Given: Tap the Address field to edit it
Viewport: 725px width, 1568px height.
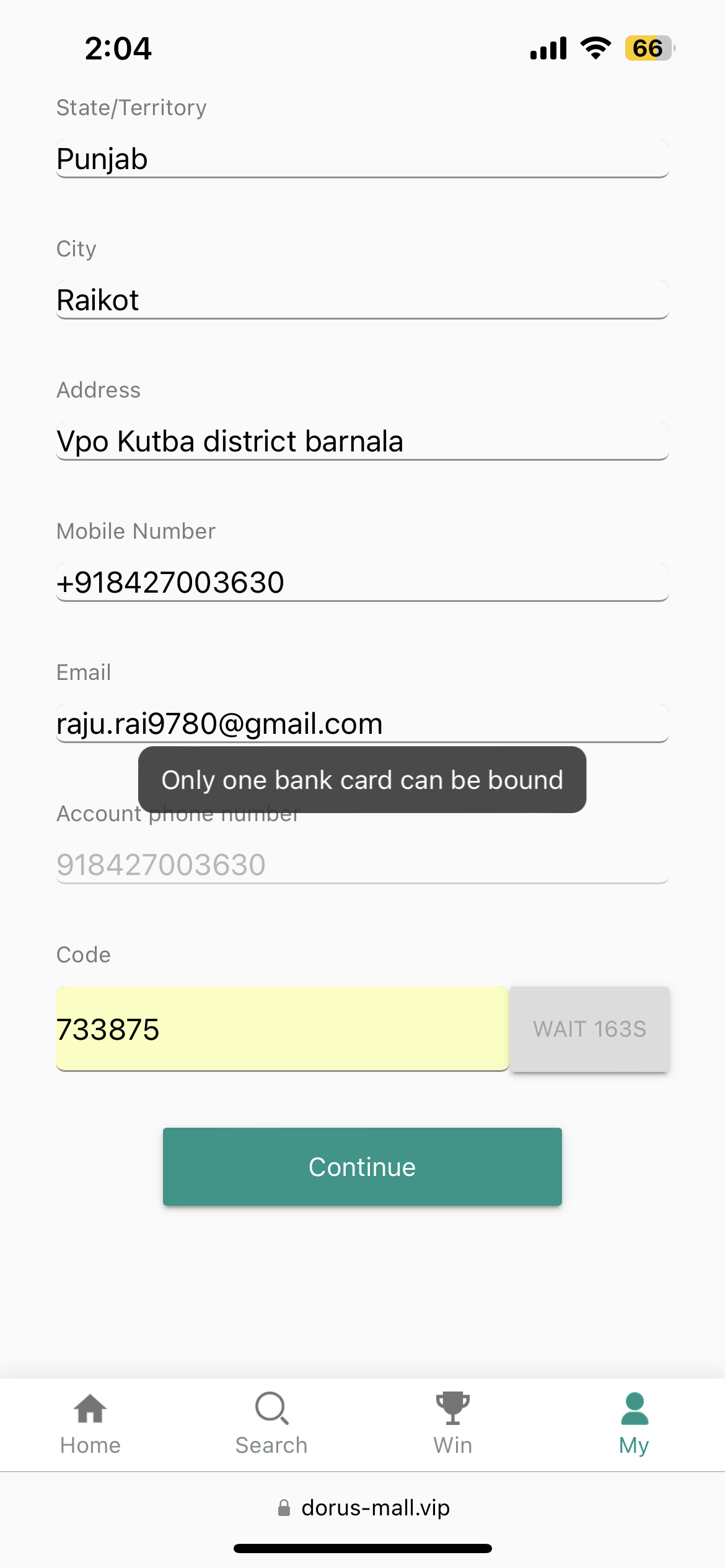Looking at the screenshot, I should 362,442.
